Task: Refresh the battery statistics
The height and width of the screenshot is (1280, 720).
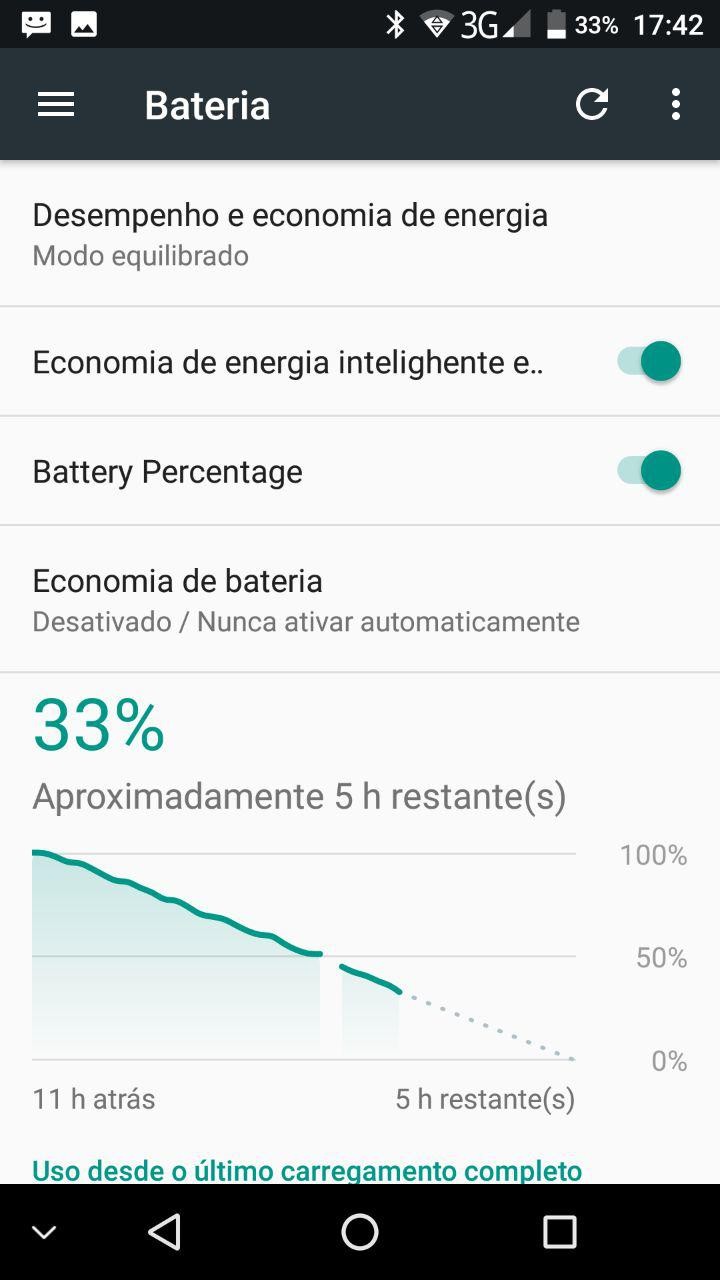Action: point(592,105)
